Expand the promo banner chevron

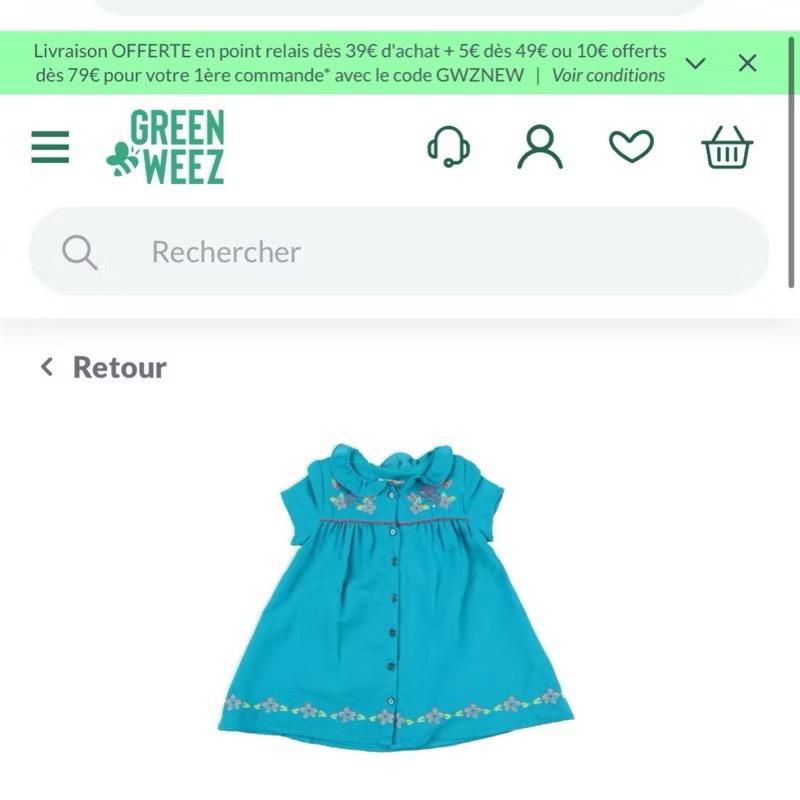click(696, 63)
